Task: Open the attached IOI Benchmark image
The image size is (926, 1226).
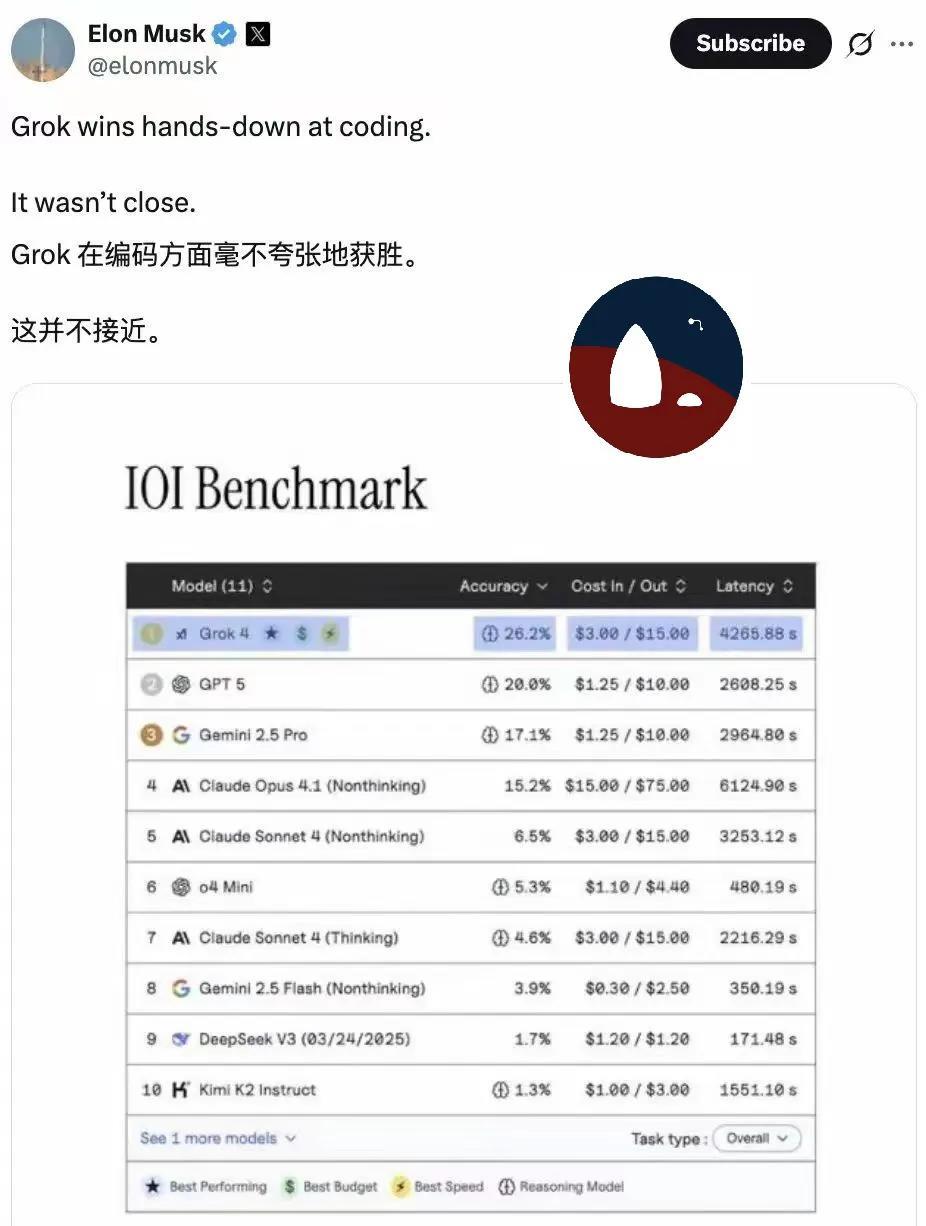Action: point(464,804)
